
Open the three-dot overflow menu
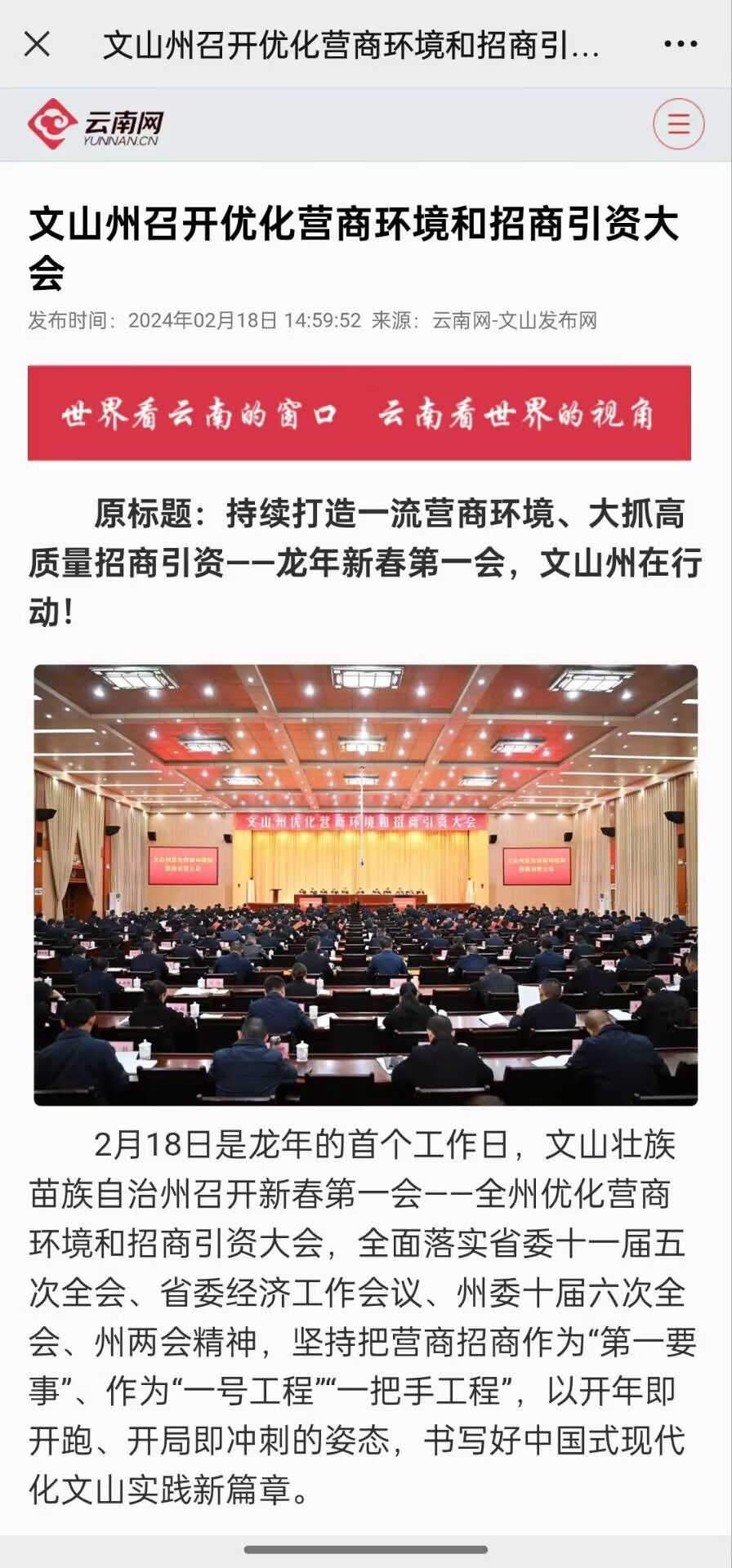(680, 44)
